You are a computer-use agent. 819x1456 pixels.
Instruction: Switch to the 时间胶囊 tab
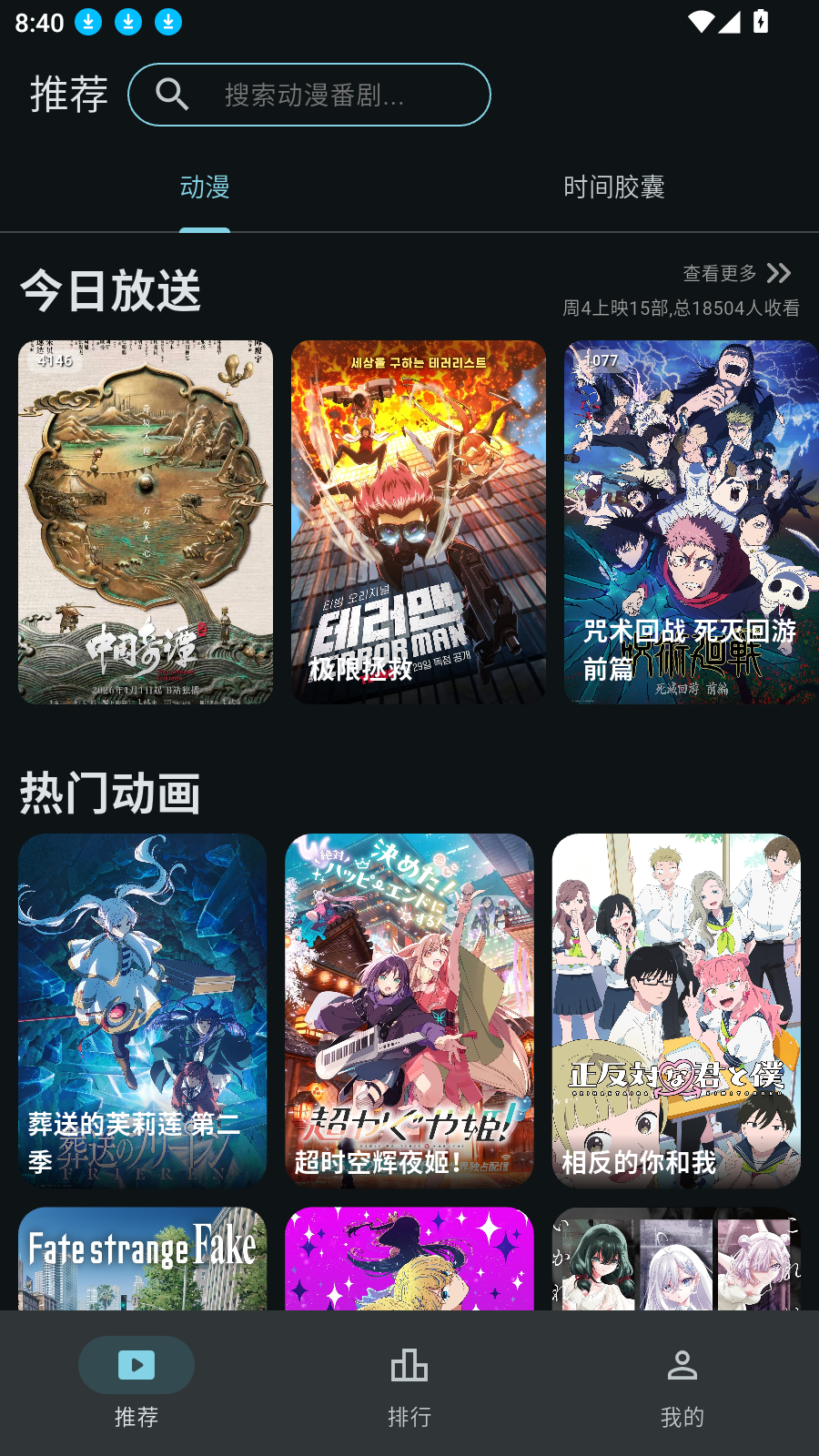(615, 187)
